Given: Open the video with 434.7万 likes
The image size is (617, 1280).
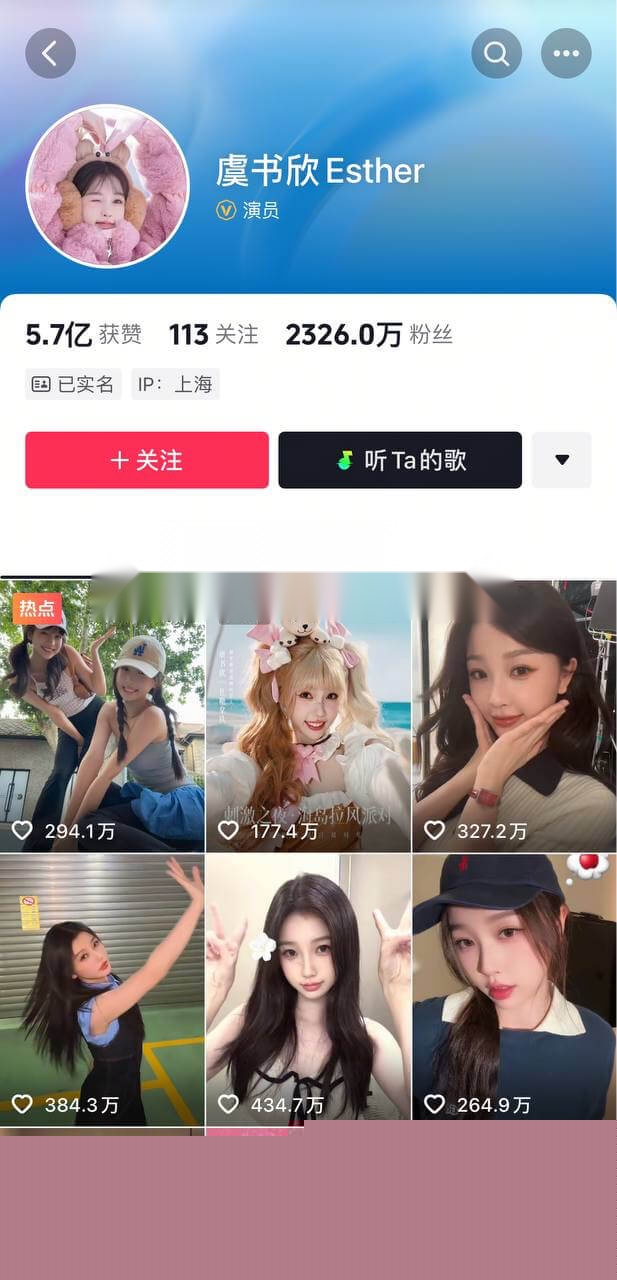Looking at the screenshot, I should [x=308, y=987].
